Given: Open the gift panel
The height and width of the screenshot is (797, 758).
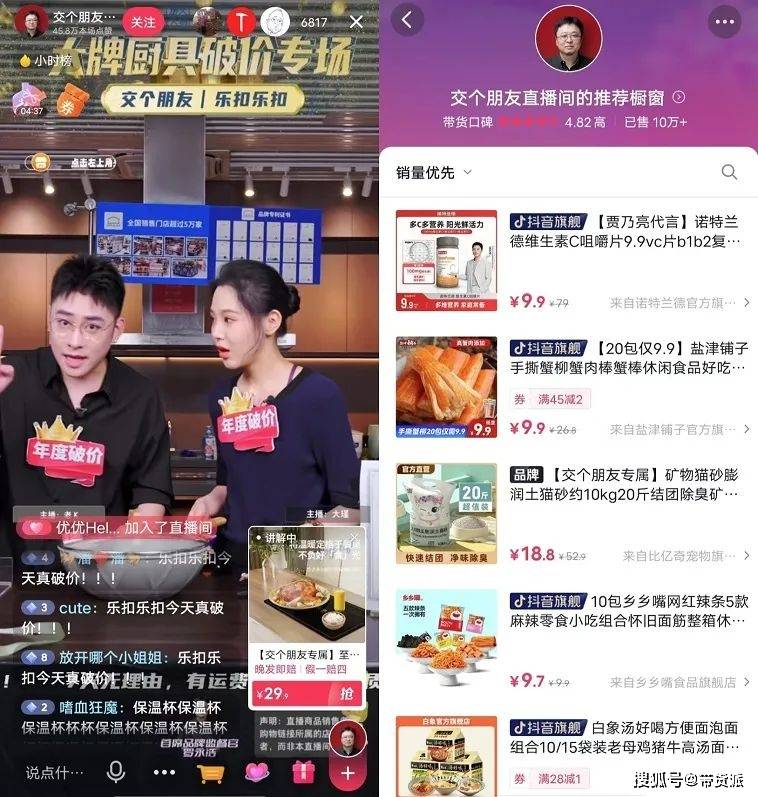Looking at the screenshot, I should (x=303, y=772).
